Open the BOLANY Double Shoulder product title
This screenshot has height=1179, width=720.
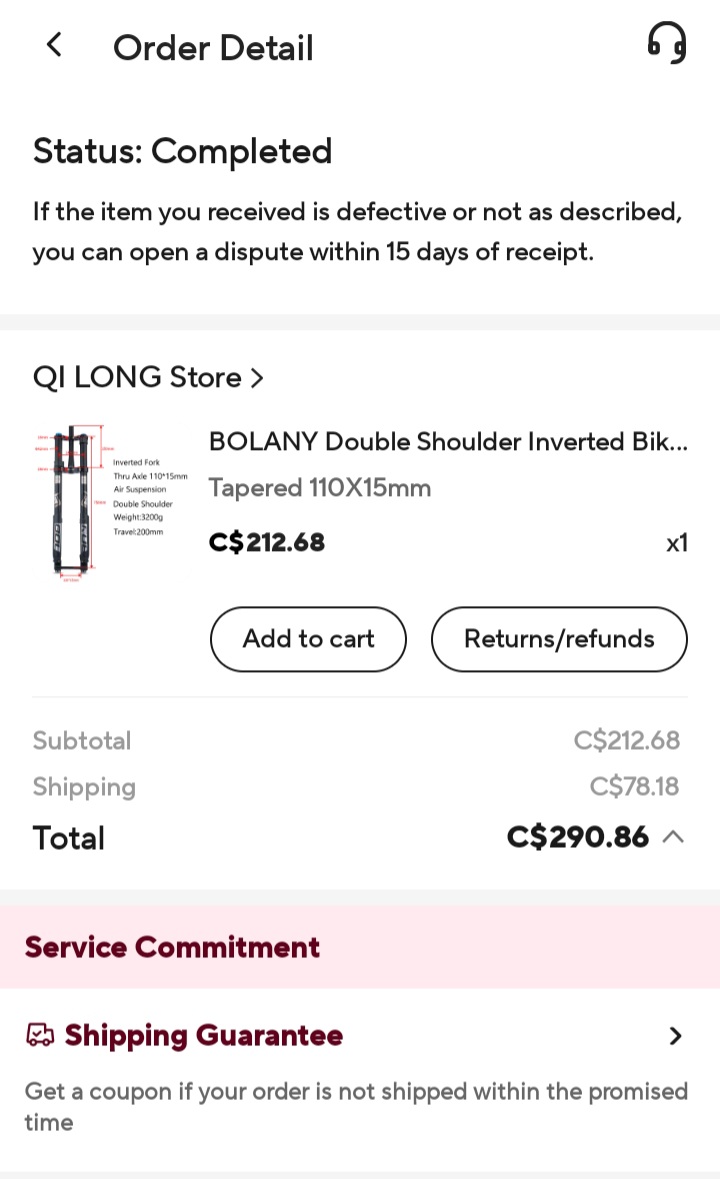(x=448, y=441)
